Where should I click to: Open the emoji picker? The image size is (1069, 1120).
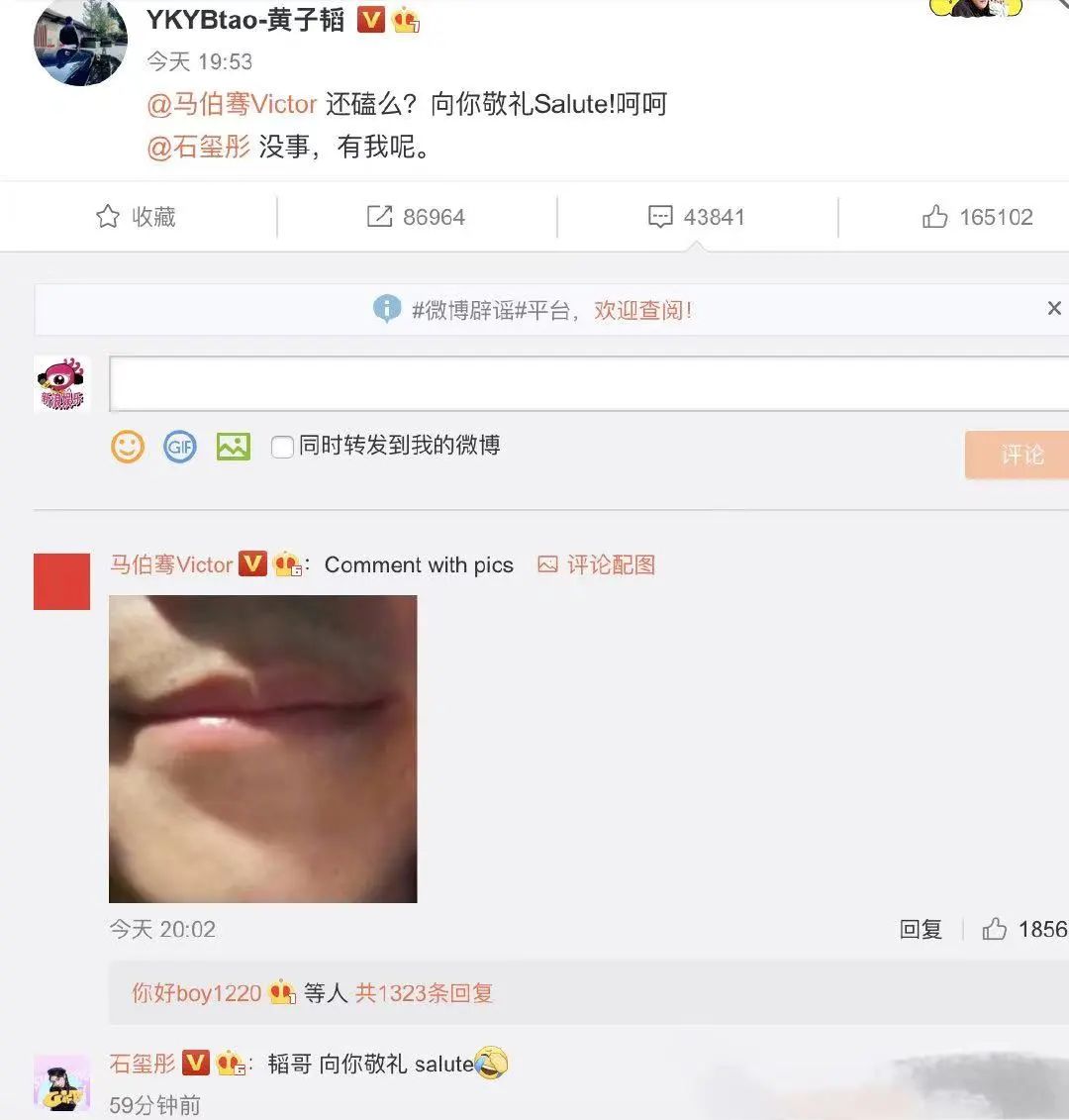point(128,447)
